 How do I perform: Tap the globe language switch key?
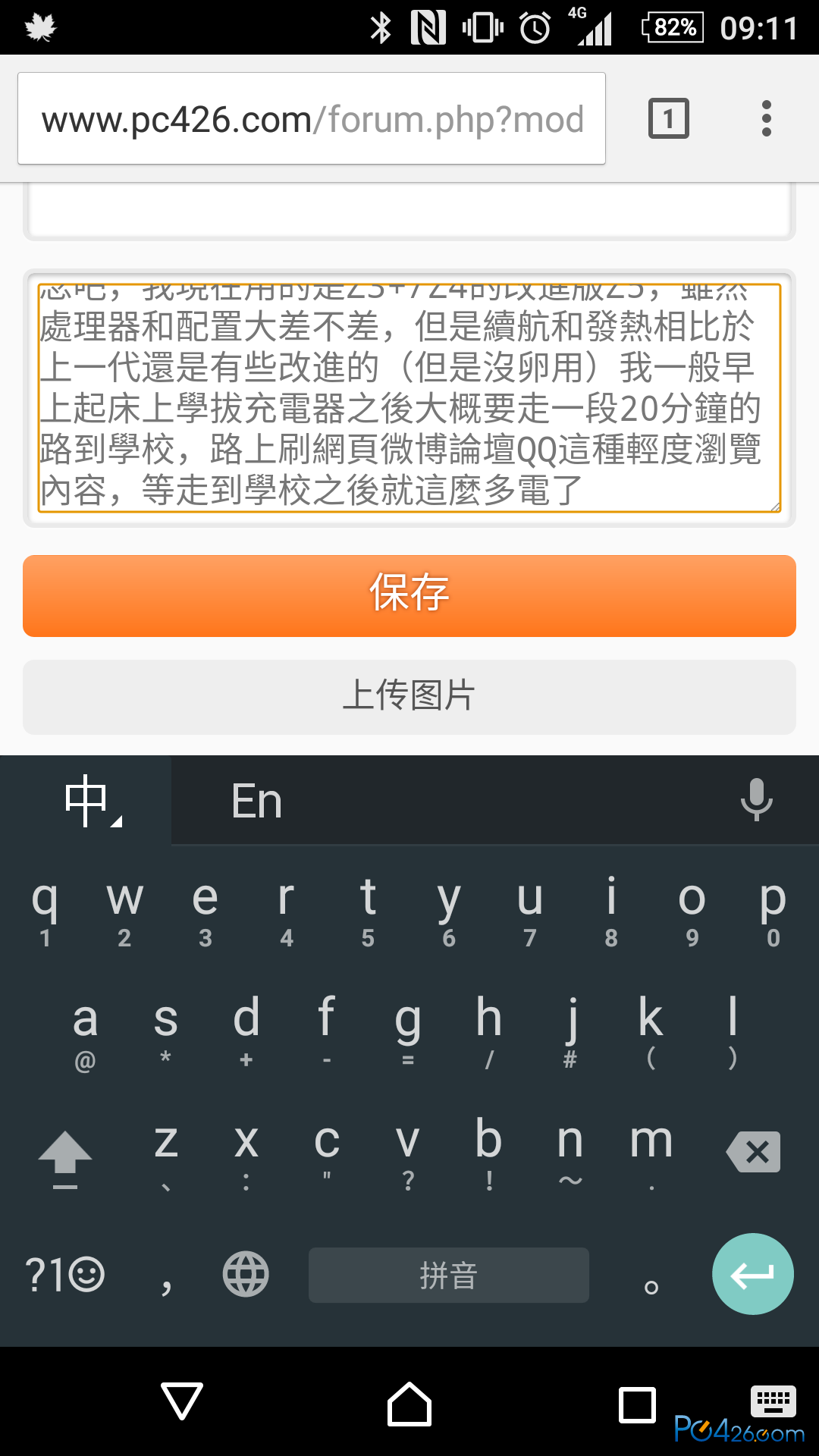tap(246, 1274)
